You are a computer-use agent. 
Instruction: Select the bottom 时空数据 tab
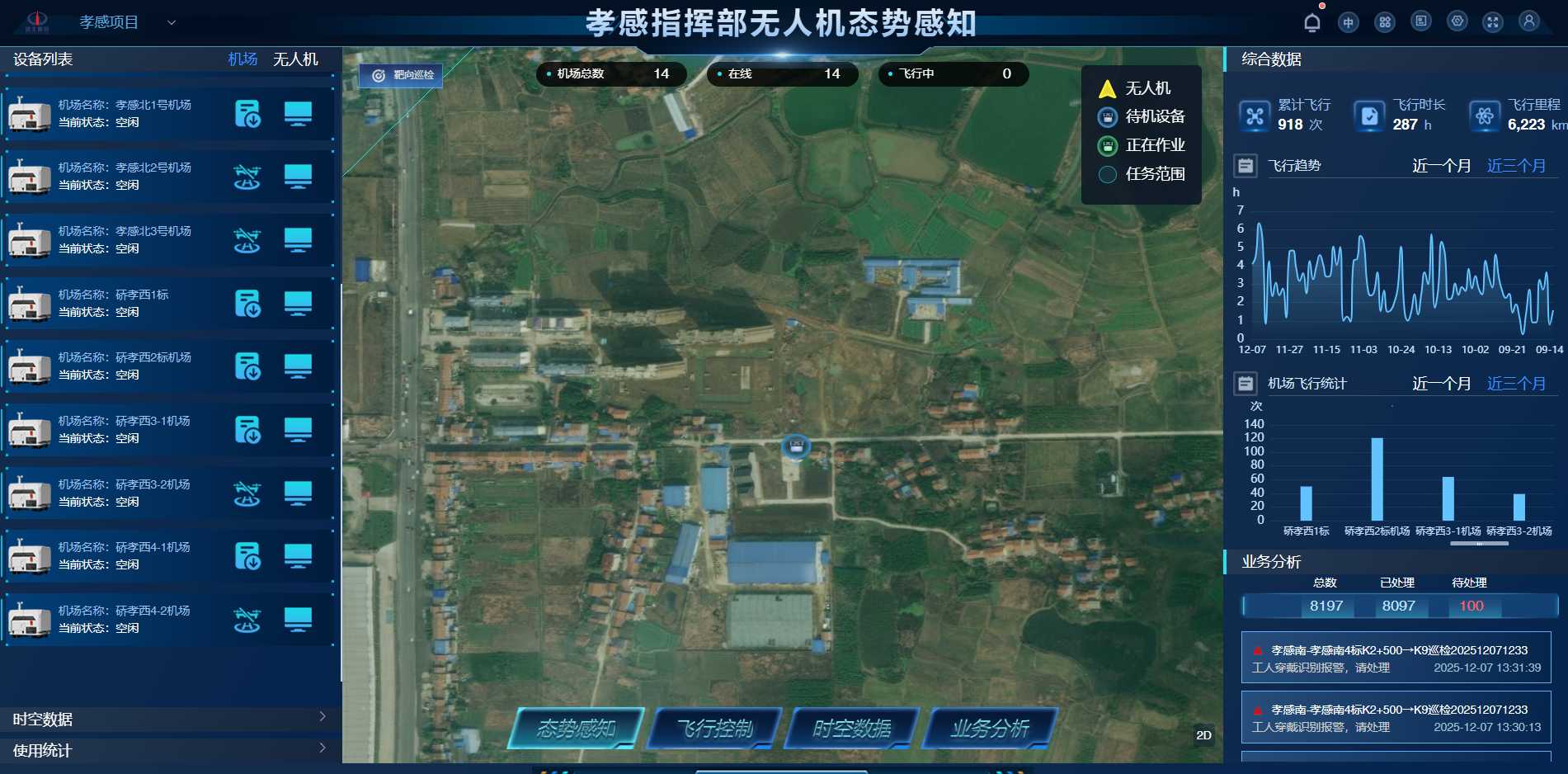pos(852,729)
